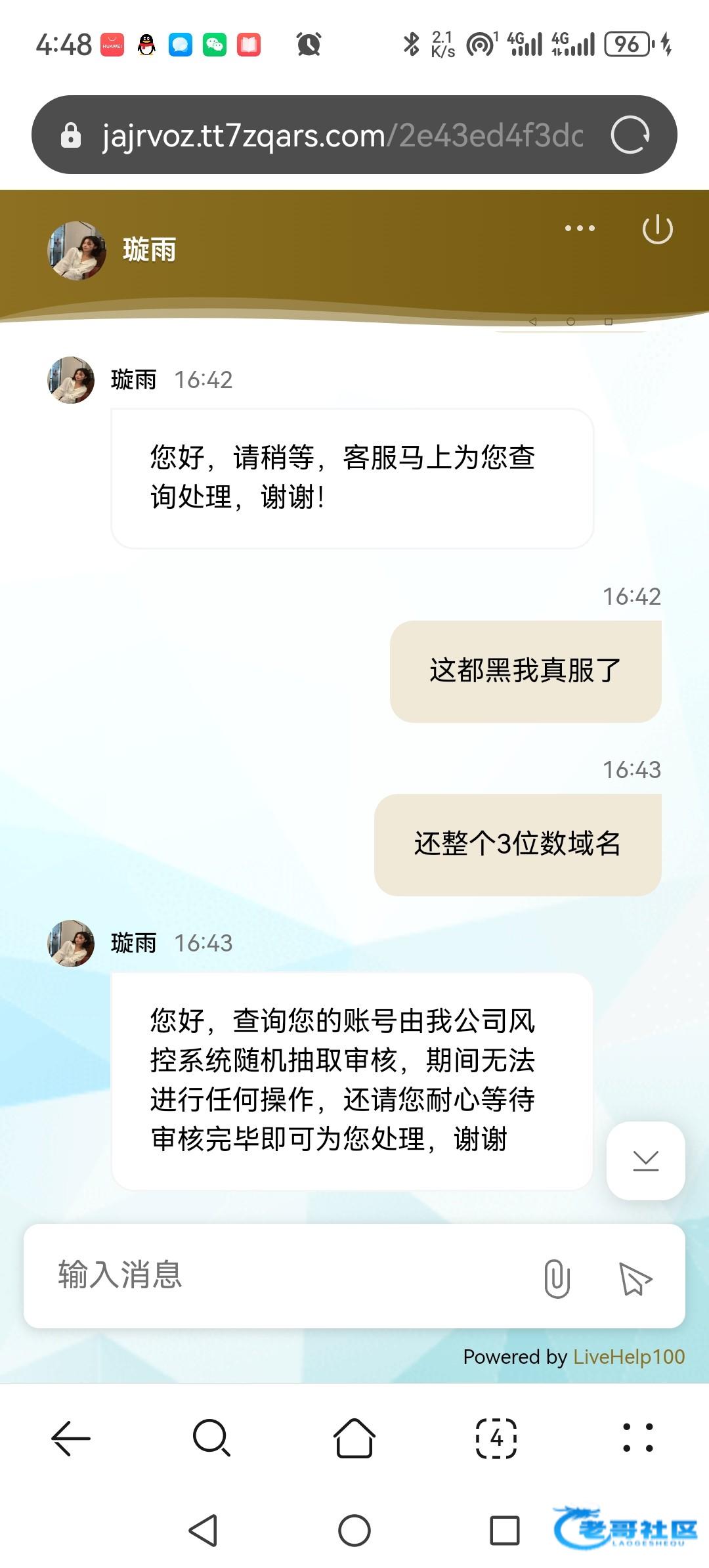Screen dimensions: 709x1568
Task: Go to the browser home page
Action: [x=354, y=1438]
